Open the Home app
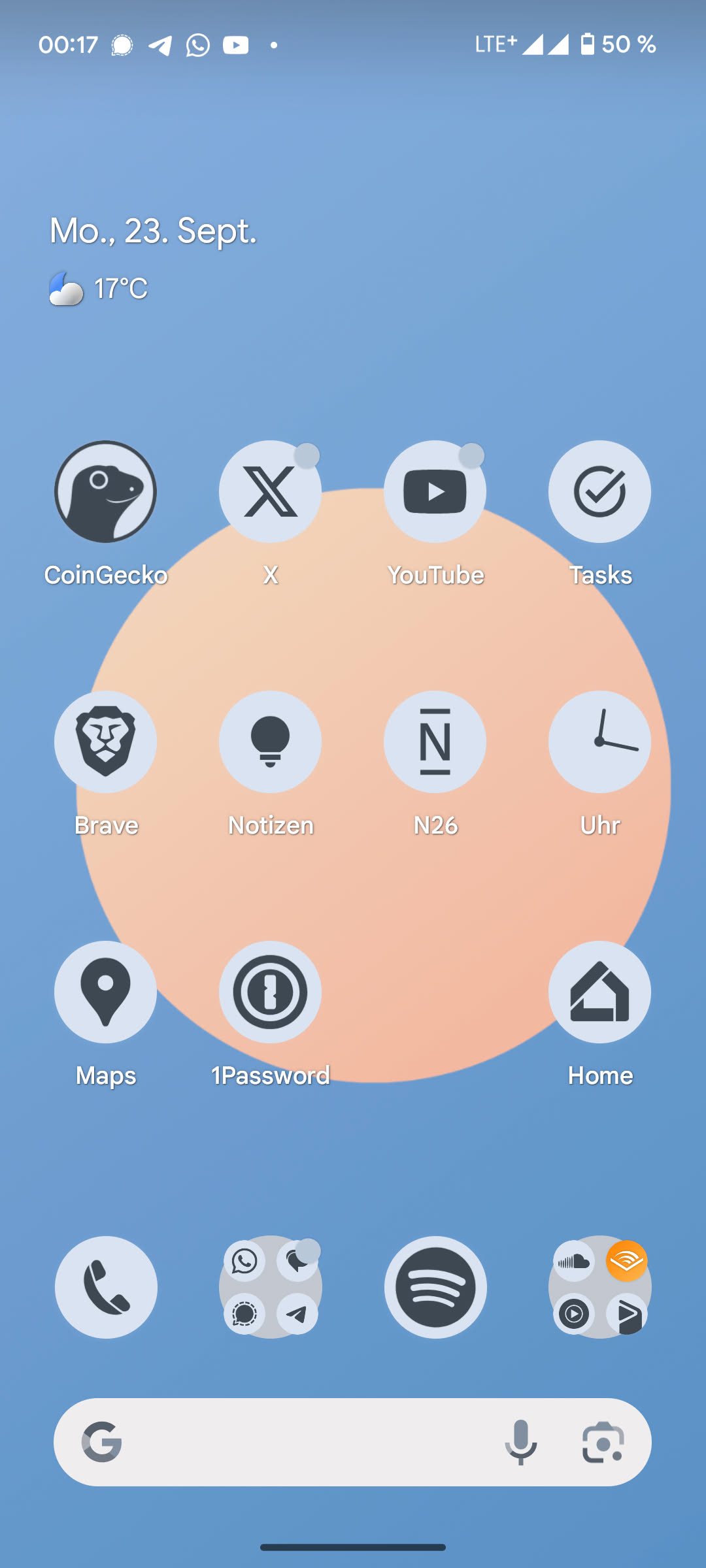 click(x=599, y=992)
